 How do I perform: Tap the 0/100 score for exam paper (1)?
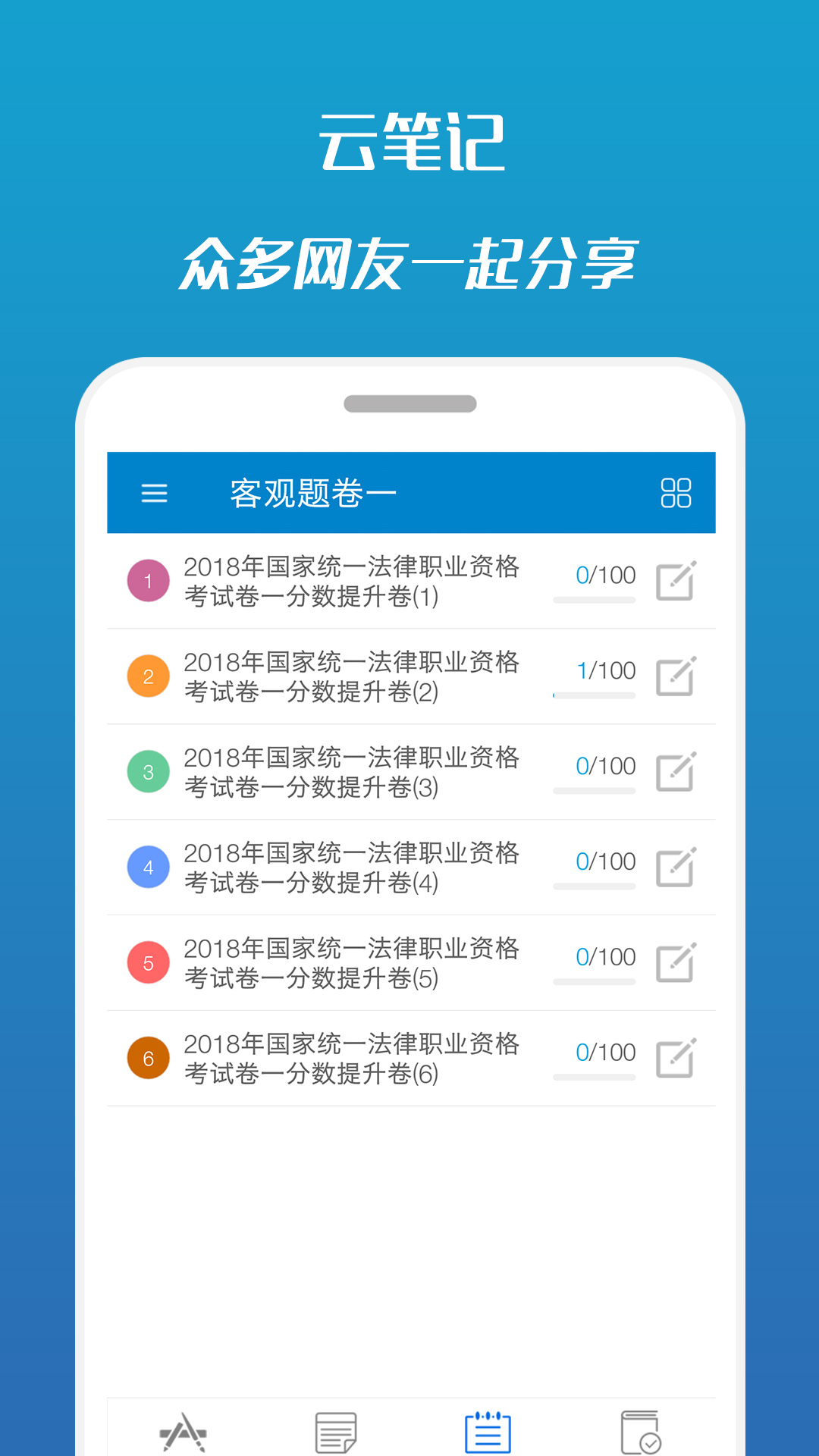click(x=604, y=575)
